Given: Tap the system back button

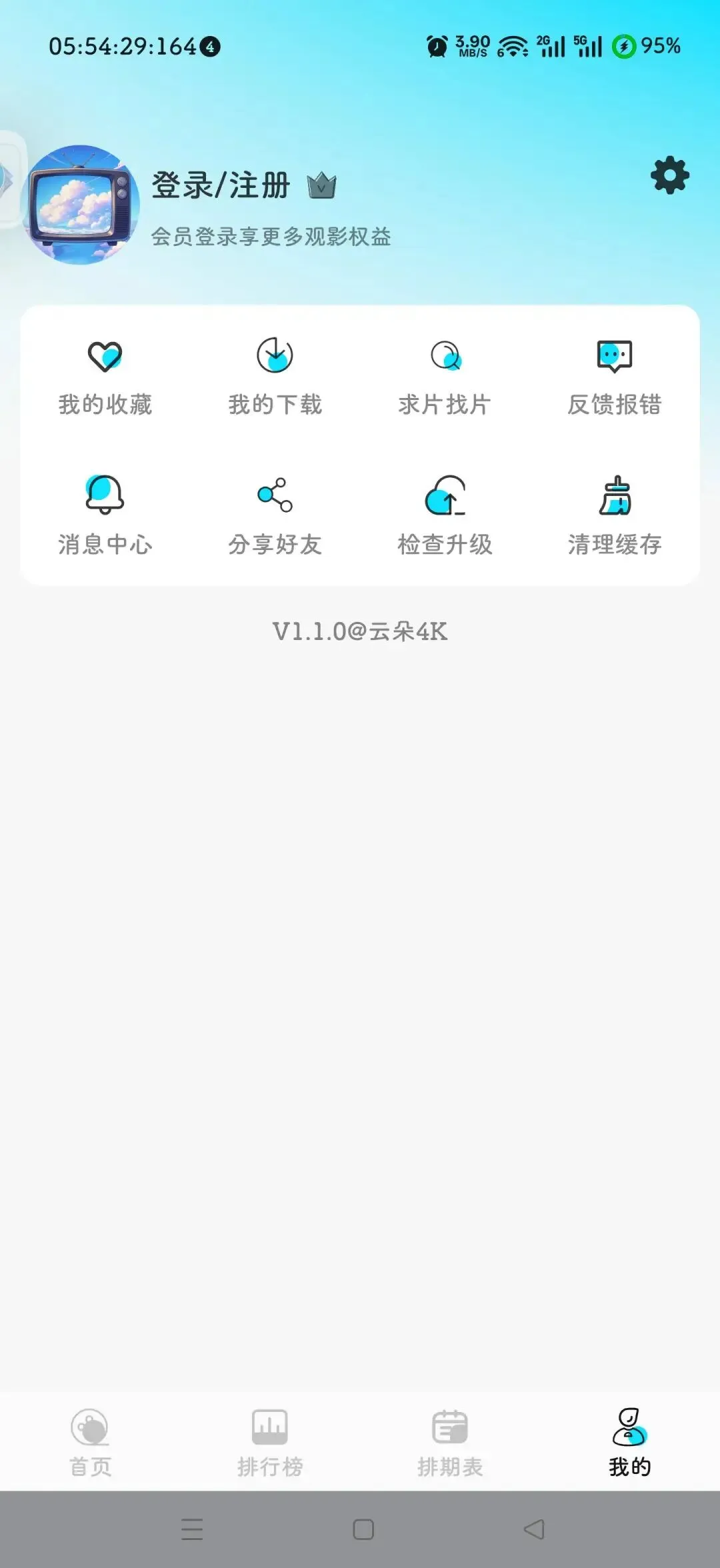Looking at the screenshot, I should point(534,1529).
